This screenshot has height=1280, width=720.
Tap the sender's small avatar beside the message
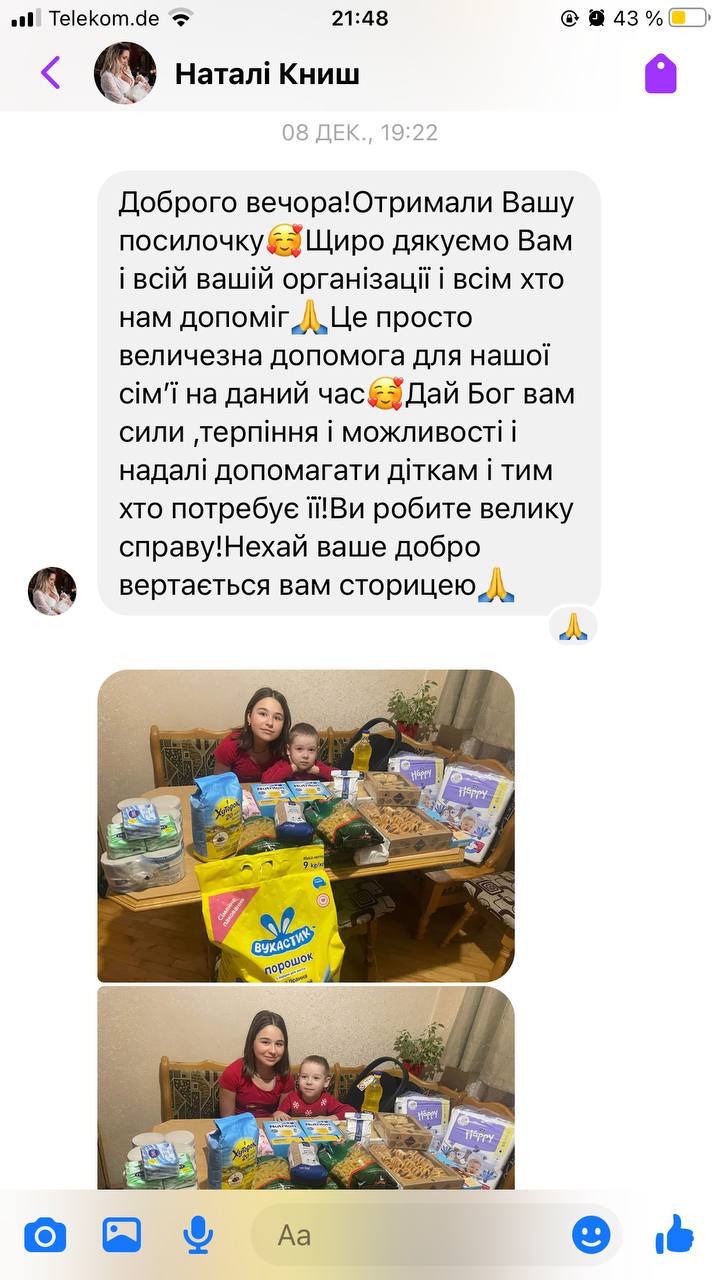click(x=52, y=591)
